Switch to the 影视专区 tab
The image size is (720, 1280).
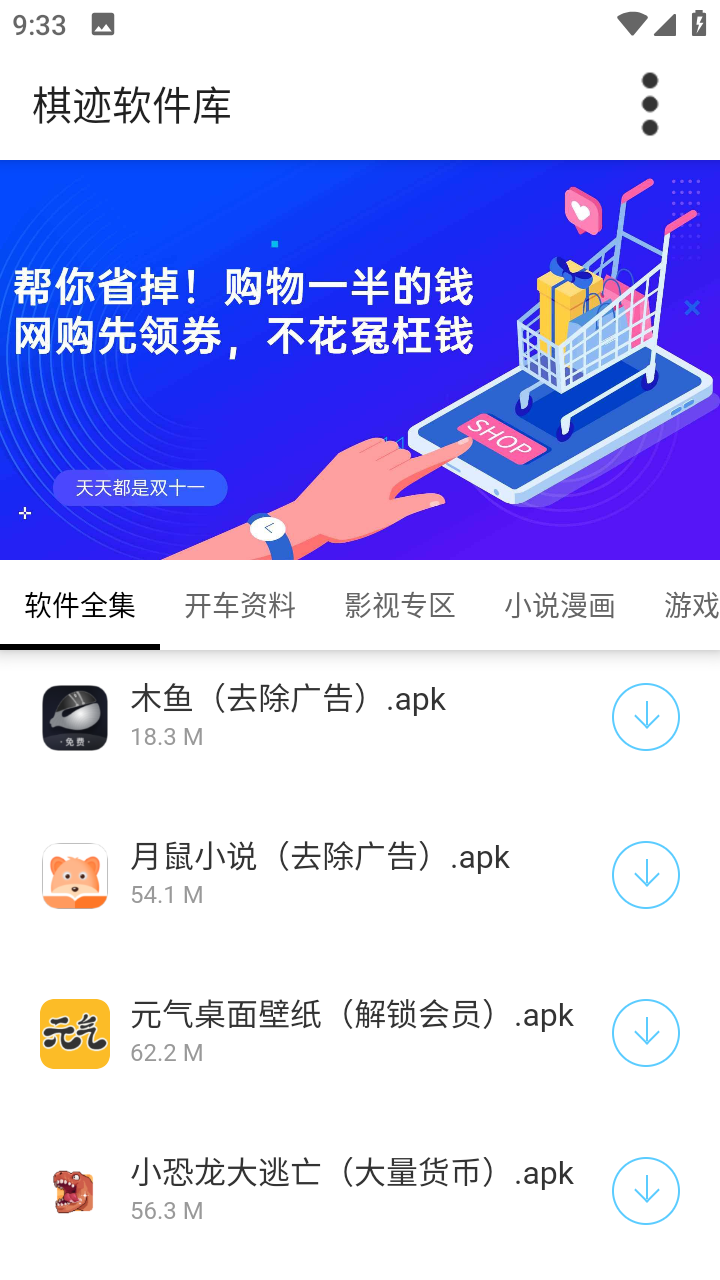click(x=400, y=606)
